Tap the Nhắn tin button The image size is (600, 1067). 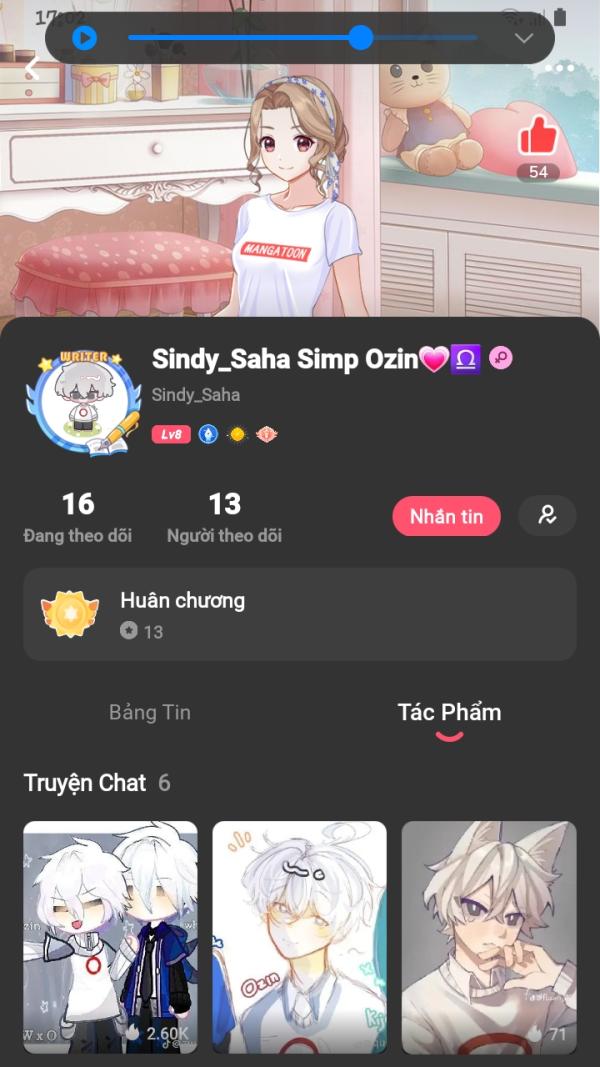[x=446, y=516]
